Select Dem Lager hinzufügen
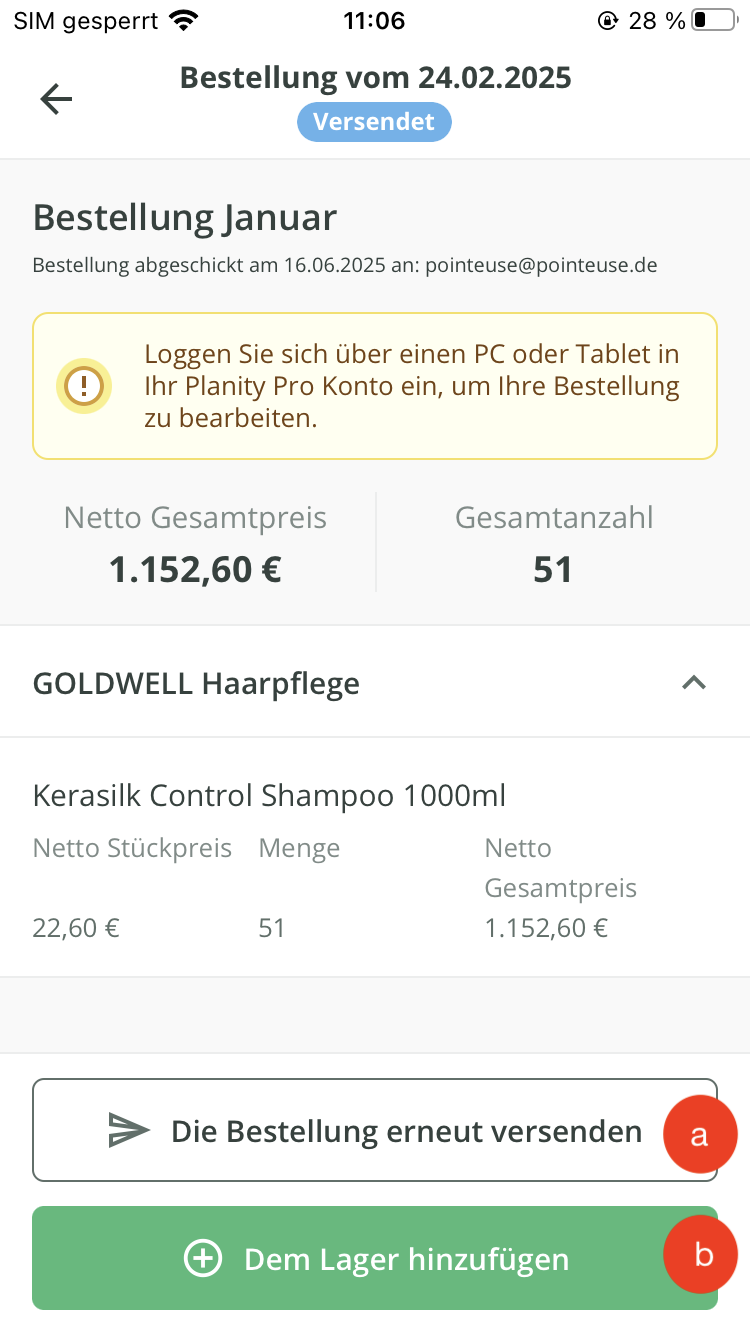750x1334 pixels. (375, 1258)
